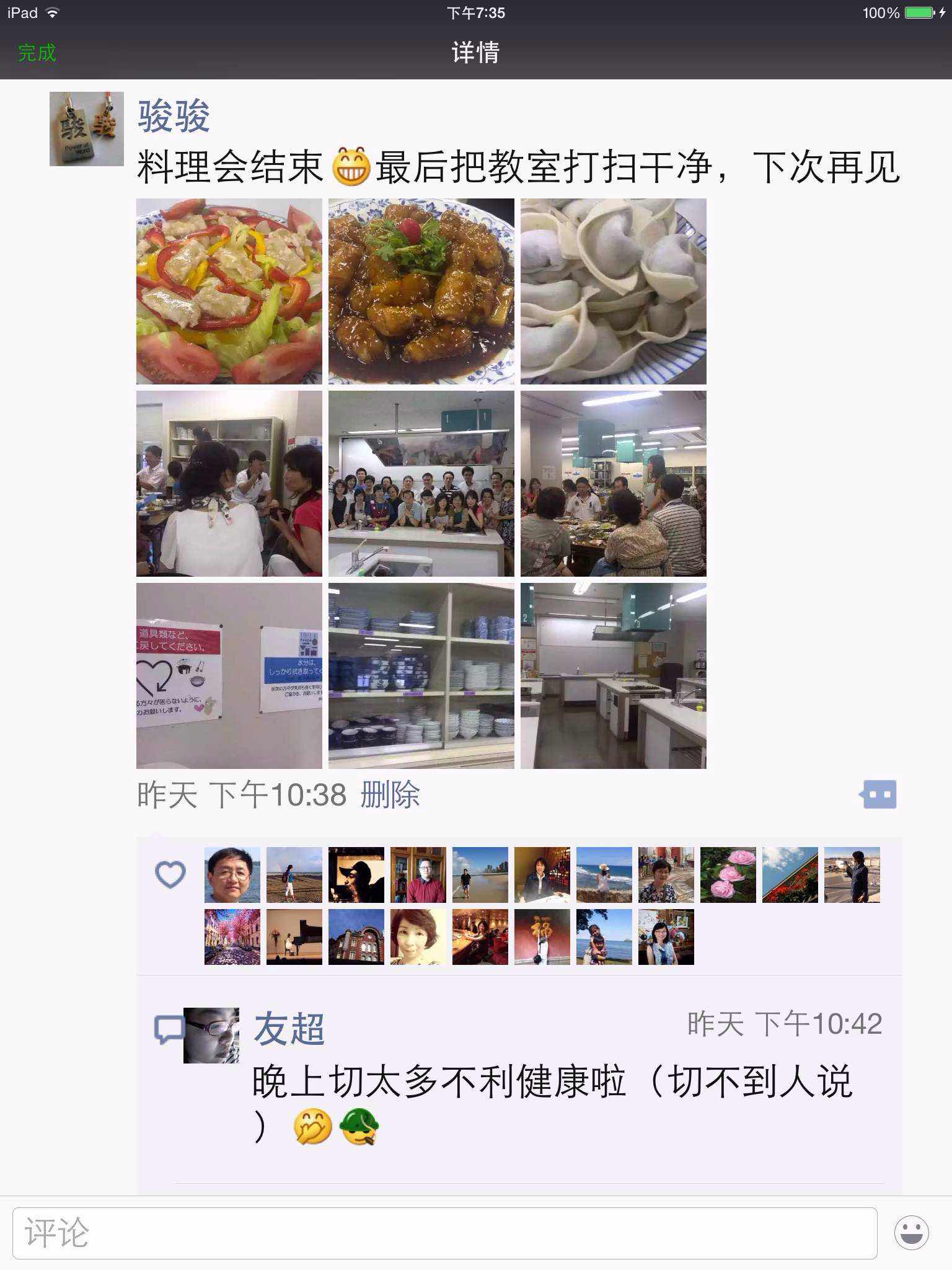952x1270 pixels.
Task: Open the like and comment options button
Action: (x=878, y=794)
